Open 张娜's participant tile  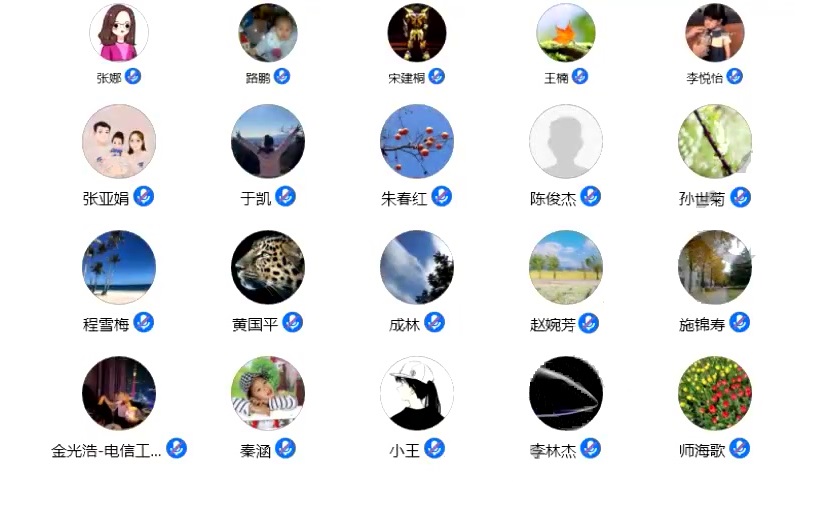119,33
